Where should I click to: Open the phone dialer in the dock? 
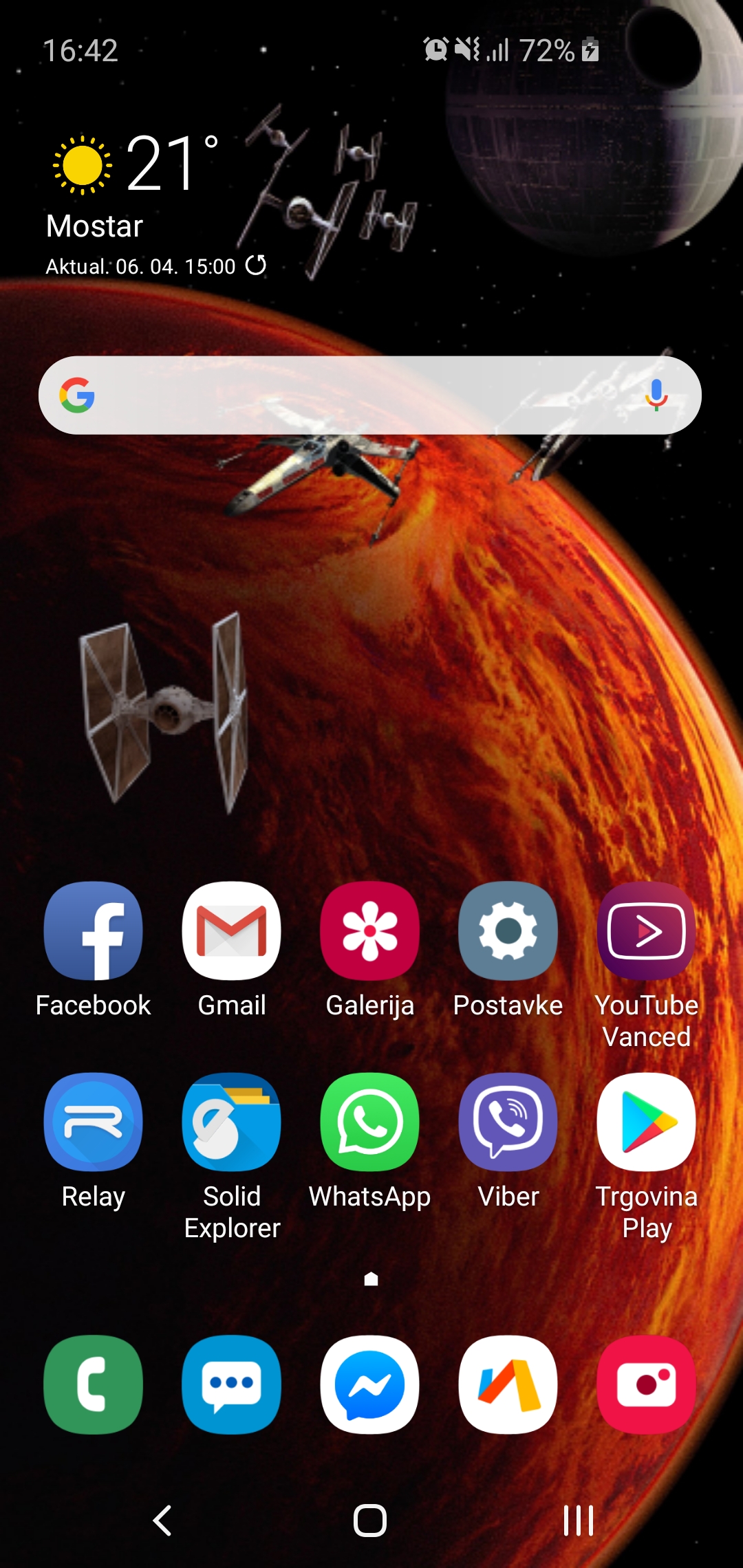pyautogui.click(x=94, y=1384)
